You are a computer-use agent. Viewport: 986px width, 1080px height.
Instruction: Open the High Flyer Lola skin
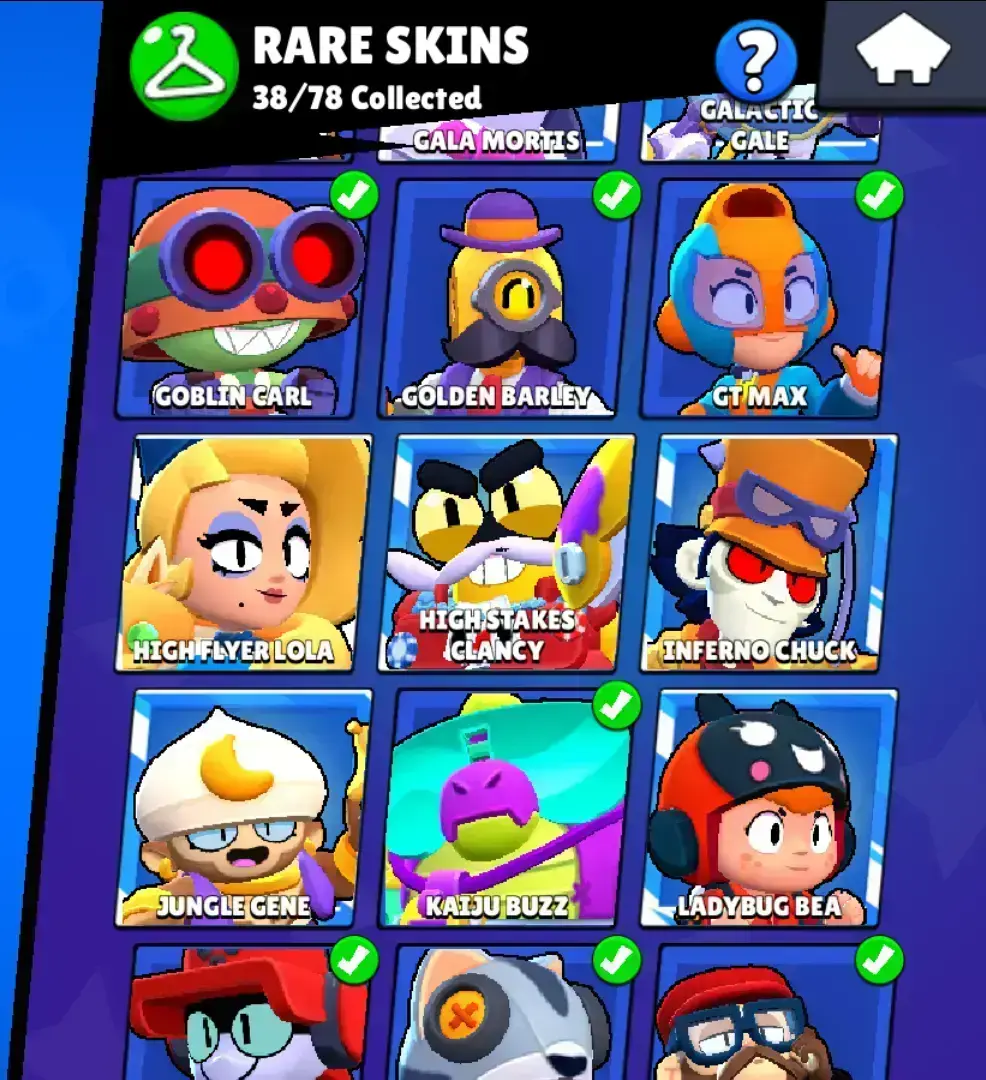244,553
